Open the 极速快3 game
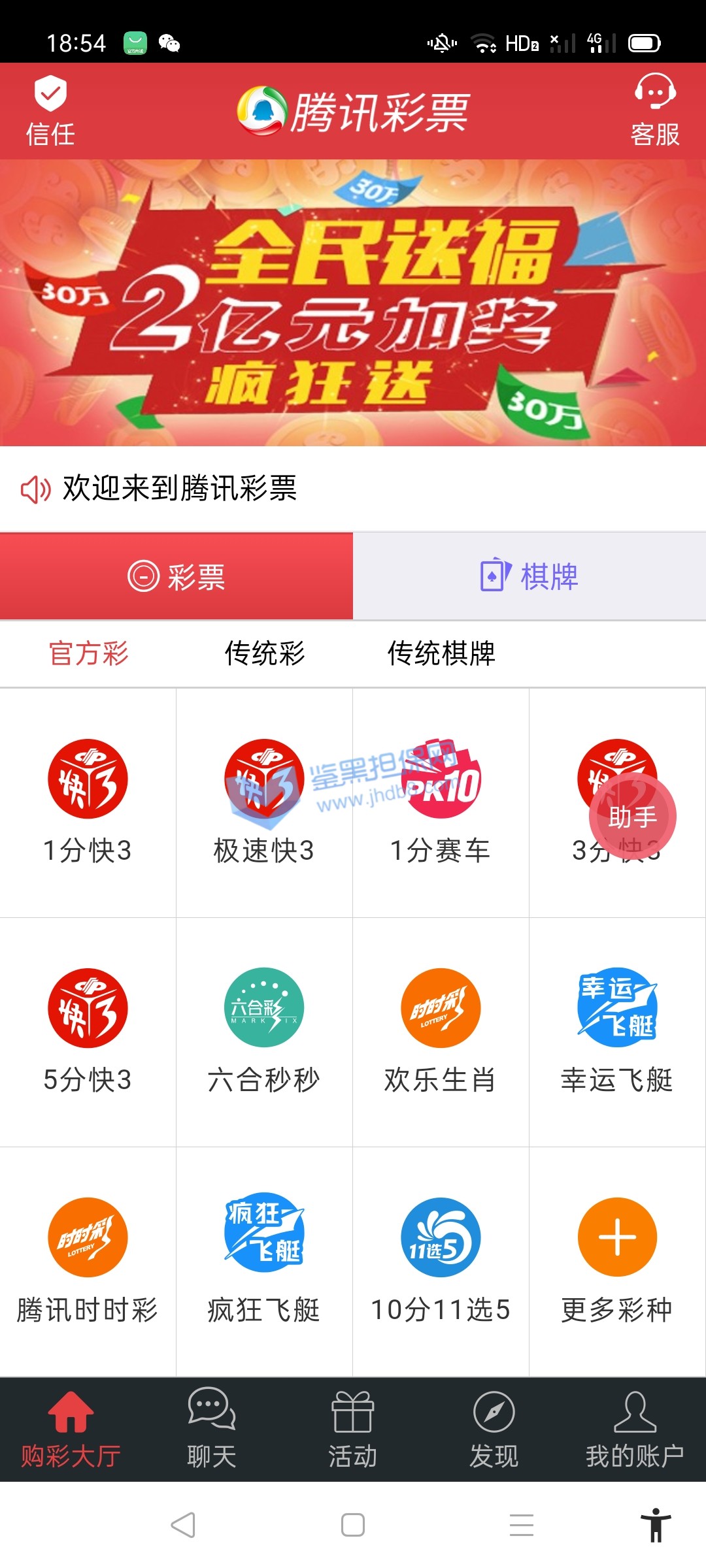Viewport: 706px width, 1568px height. 264,802
